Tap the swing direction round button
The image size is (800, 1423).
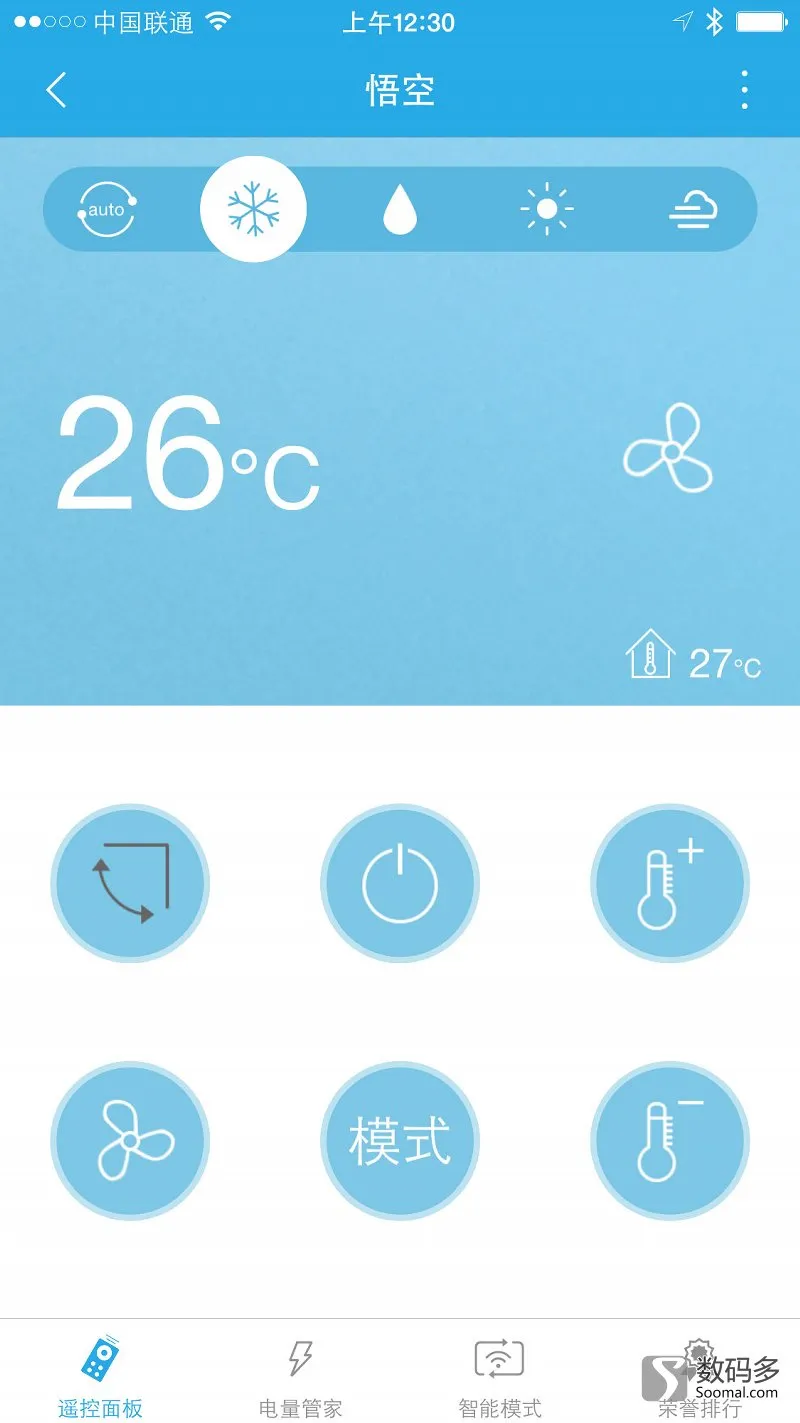[x=130, y=884]
